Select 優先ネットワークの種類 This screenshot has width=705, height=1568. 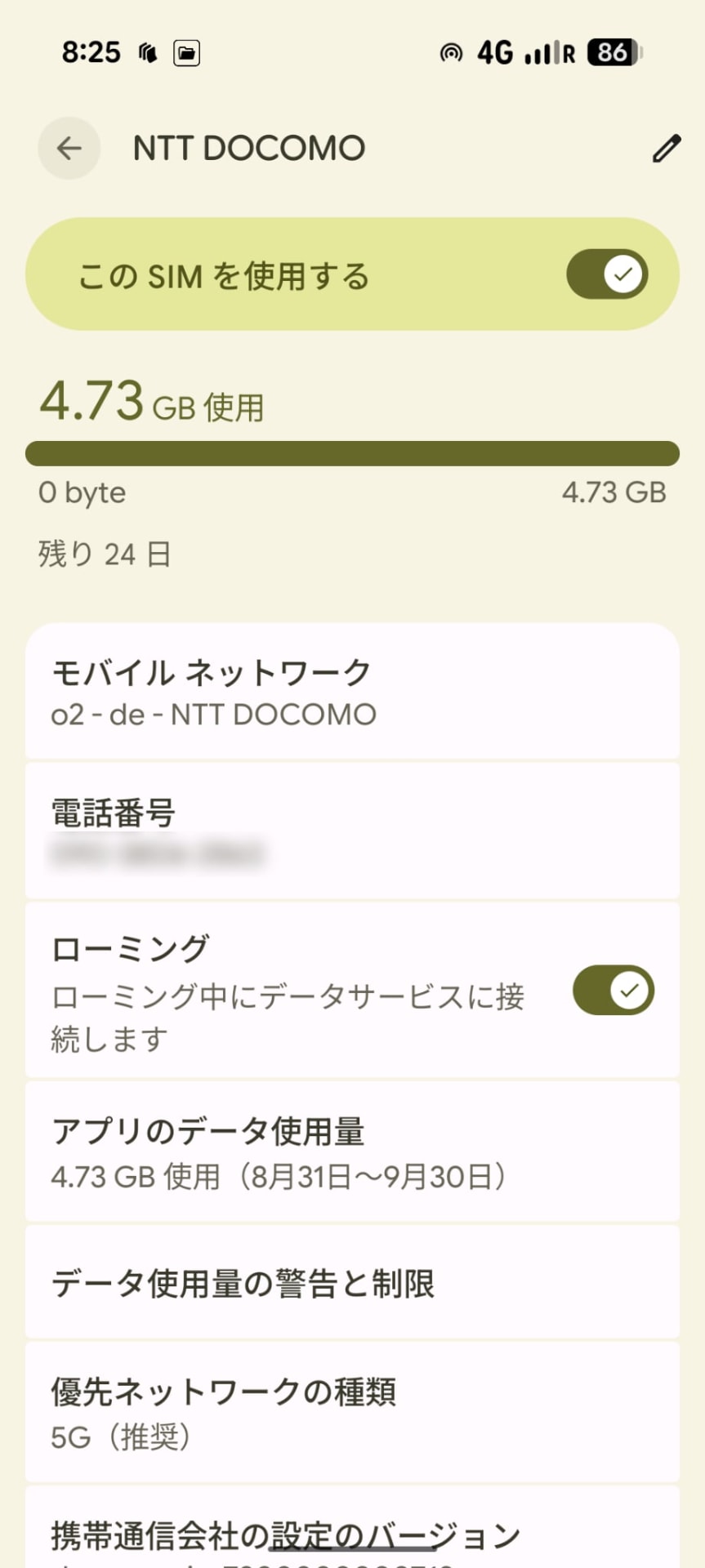pyautogui.click(x=352, y=1412)
